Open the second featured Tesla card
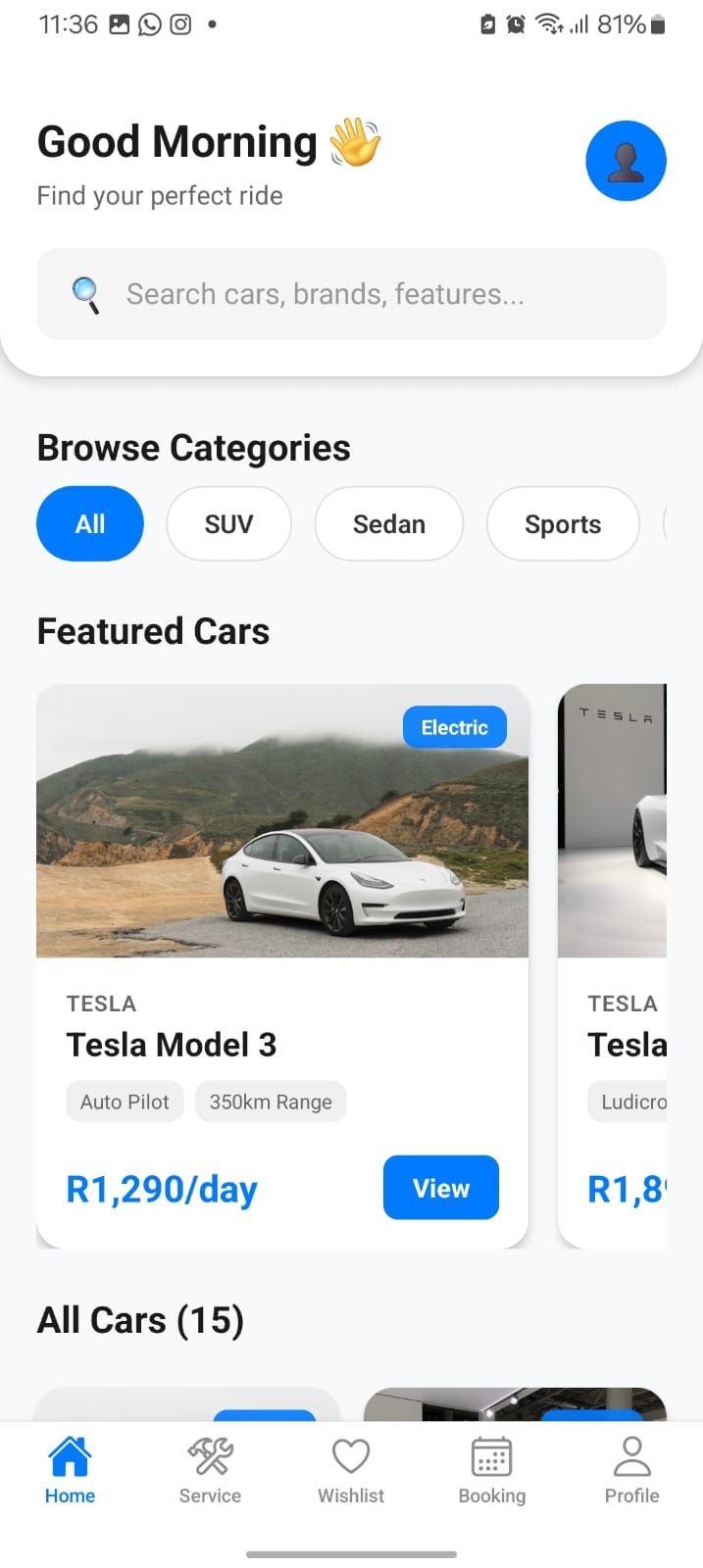 tap(613, 882)
